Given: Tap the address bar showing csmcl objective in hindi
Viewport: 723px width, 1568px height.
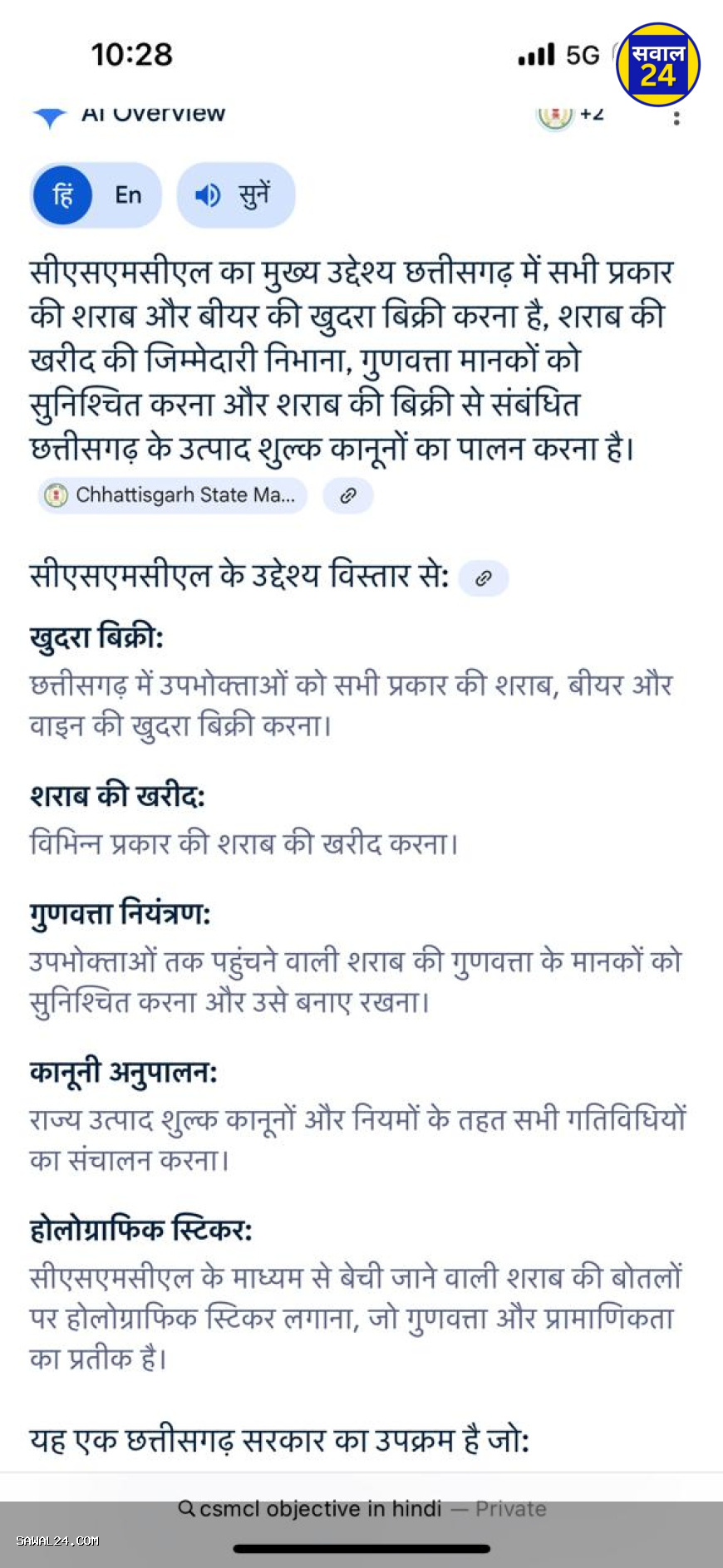Looking at the screenshot, I should point(361,1508).
